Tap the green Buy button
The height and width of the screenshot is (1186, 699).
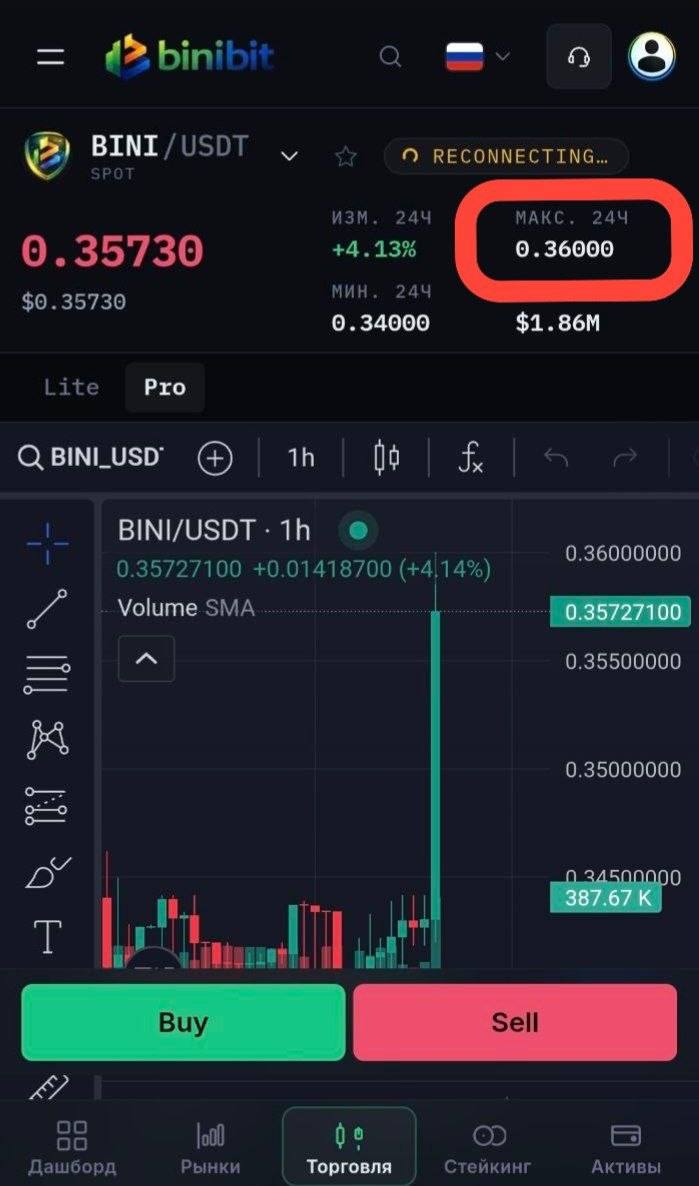coord(183,1023)
